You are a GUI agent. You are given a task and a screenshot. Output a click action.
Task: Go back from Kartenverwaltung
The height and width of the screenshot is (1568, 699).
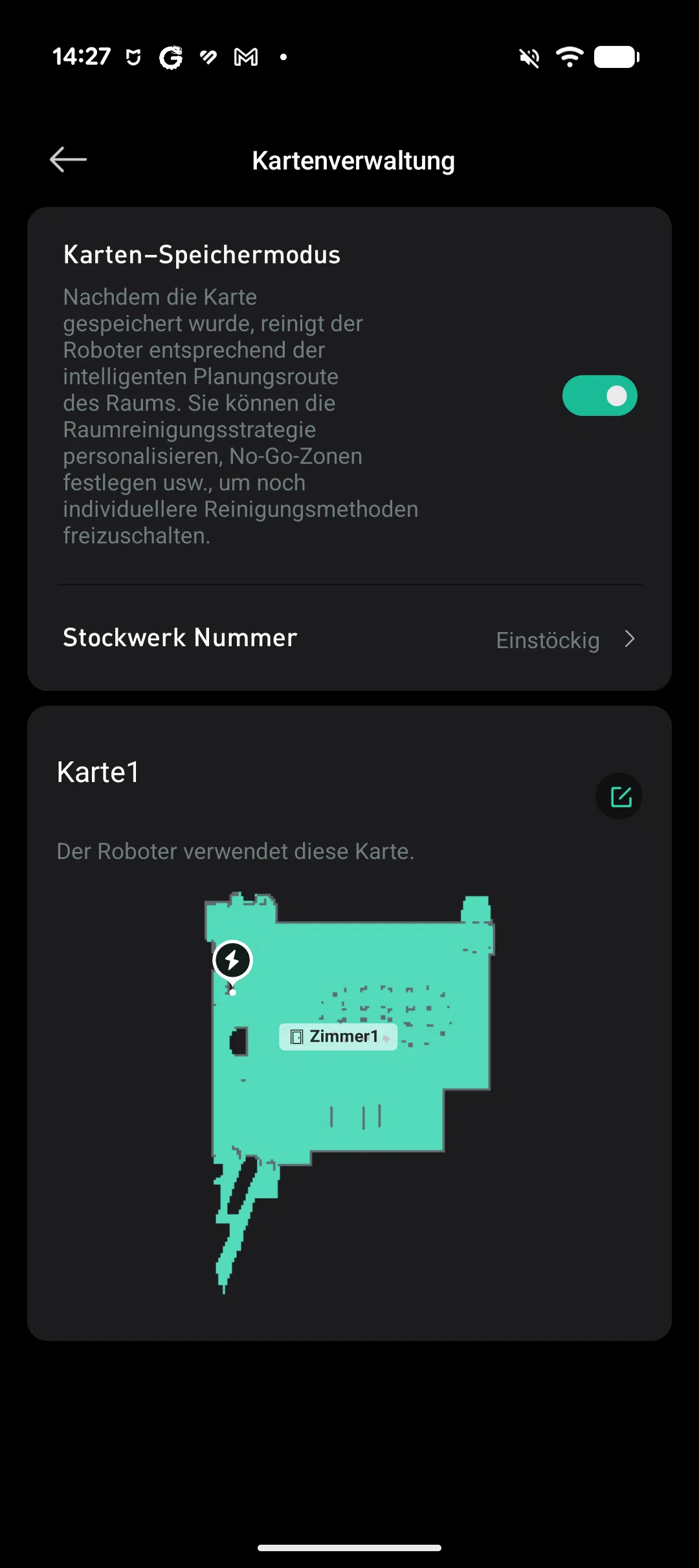pyautogui.click(x=68, y=160)
